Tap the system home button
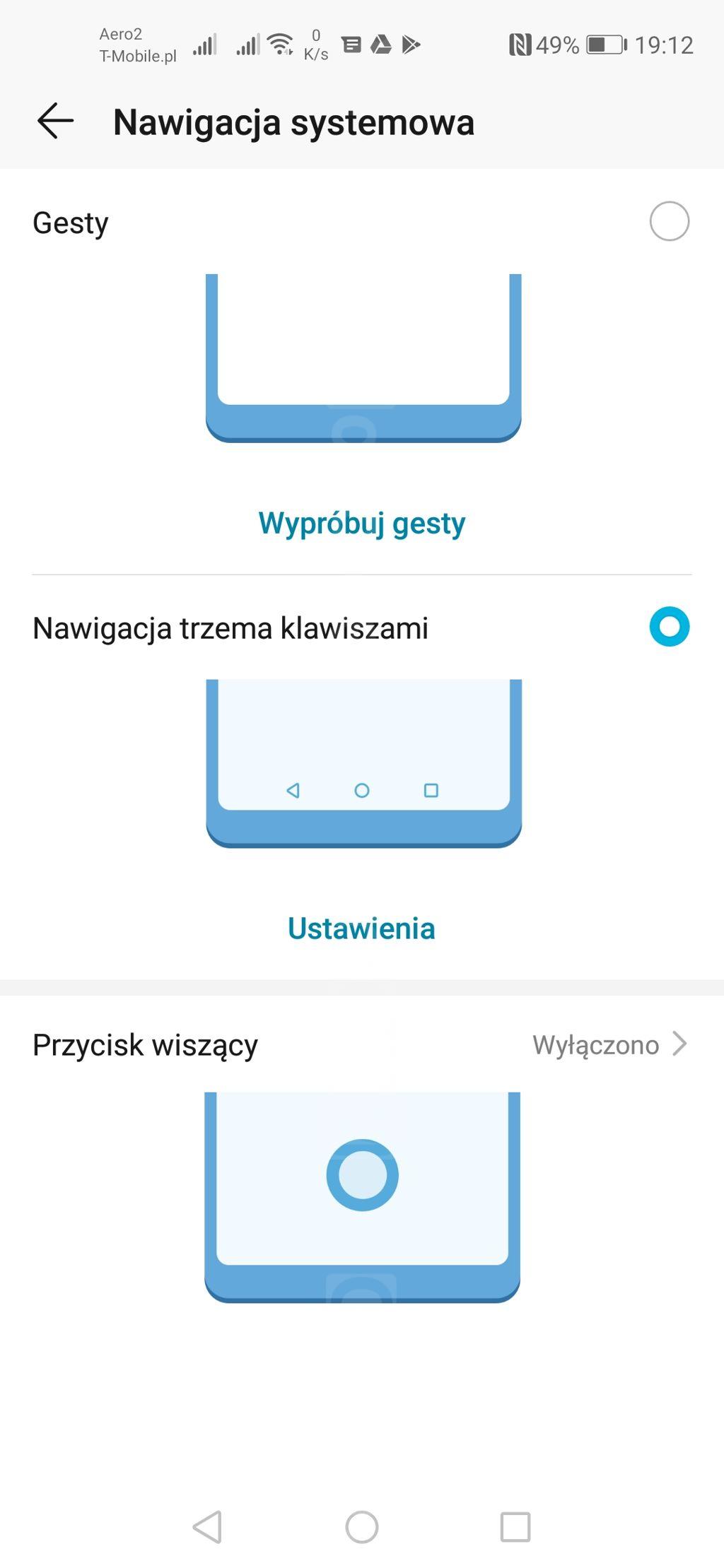The image size is (724, 1568). [x=362, y=1526]
